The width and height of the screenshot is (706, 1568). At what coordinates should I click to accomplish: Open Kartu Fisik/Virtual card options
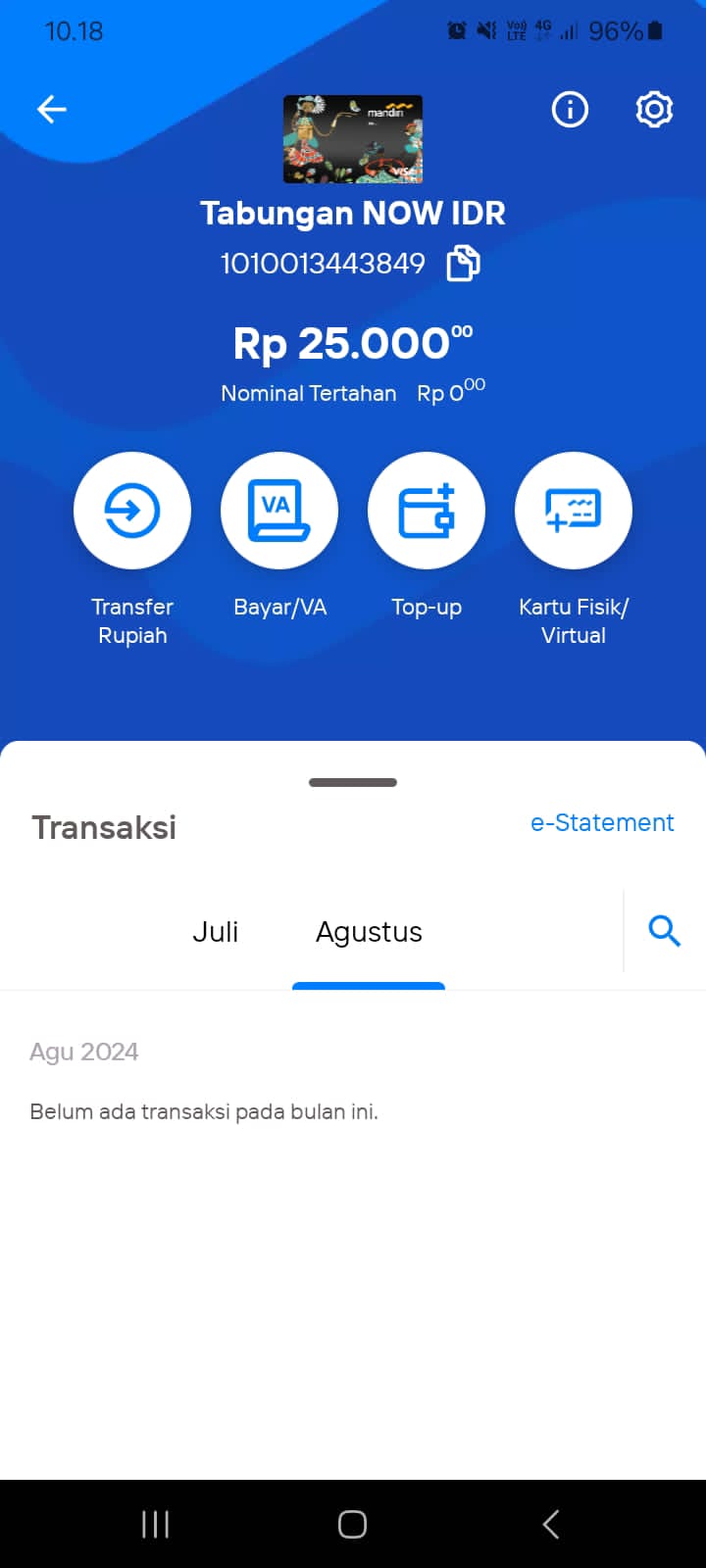[574, 511]
